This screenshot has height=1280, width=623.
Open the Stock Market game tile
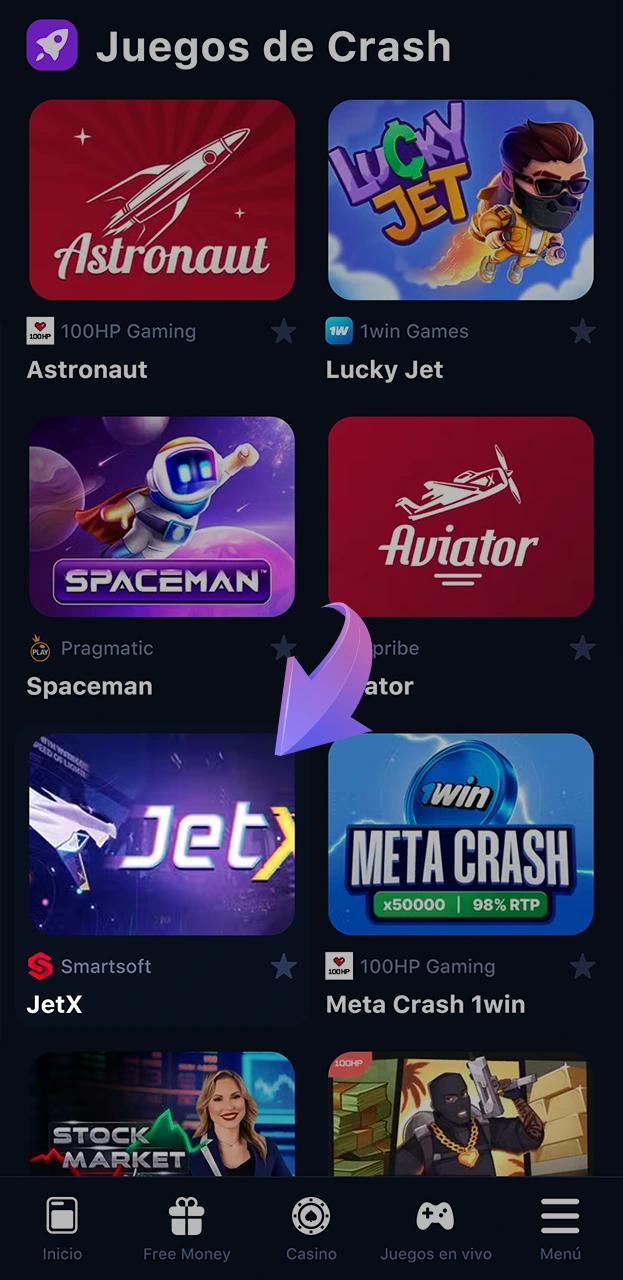[x=162, y=1115]
